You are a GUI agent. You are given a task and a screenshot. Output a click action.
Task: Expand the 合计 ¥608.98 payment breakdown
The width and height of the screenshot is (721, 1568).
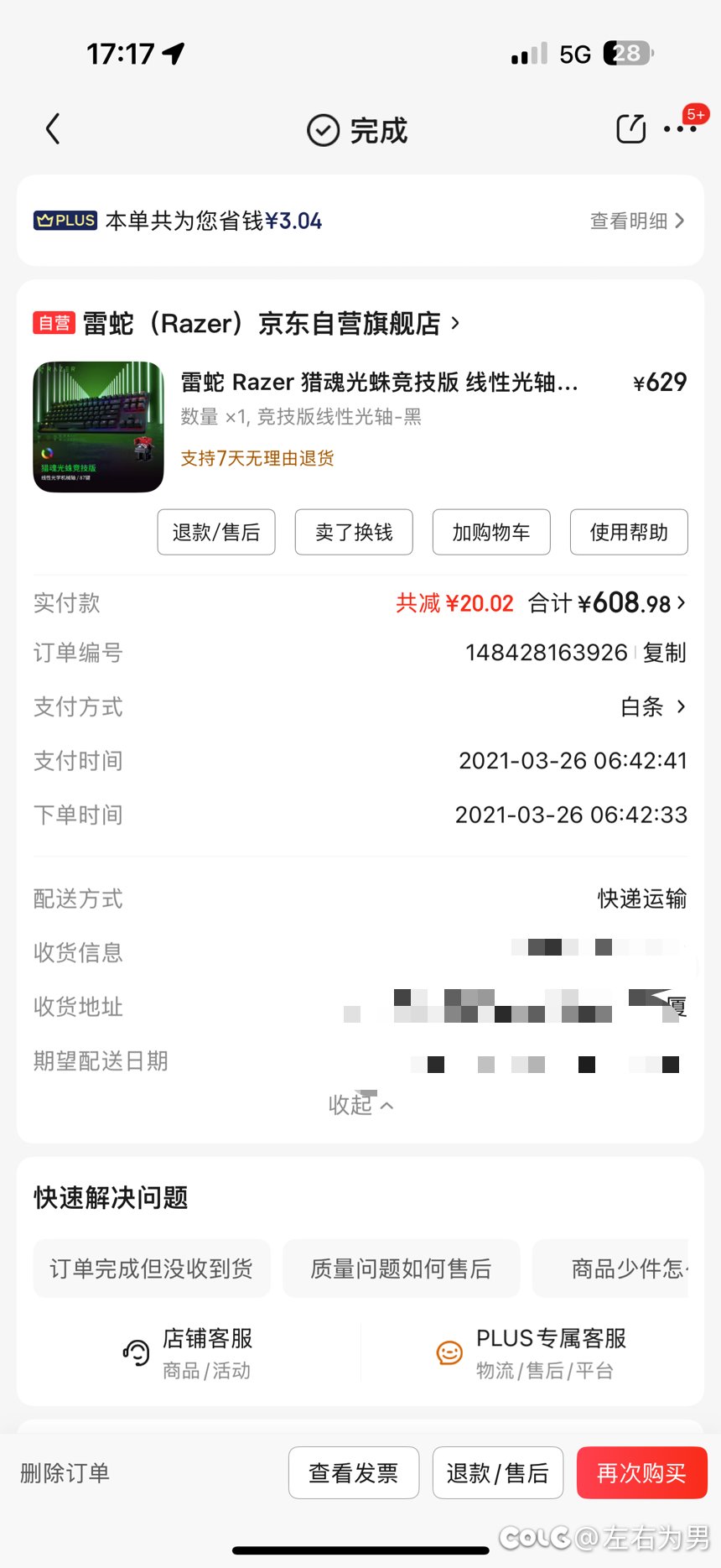point(607,602)
